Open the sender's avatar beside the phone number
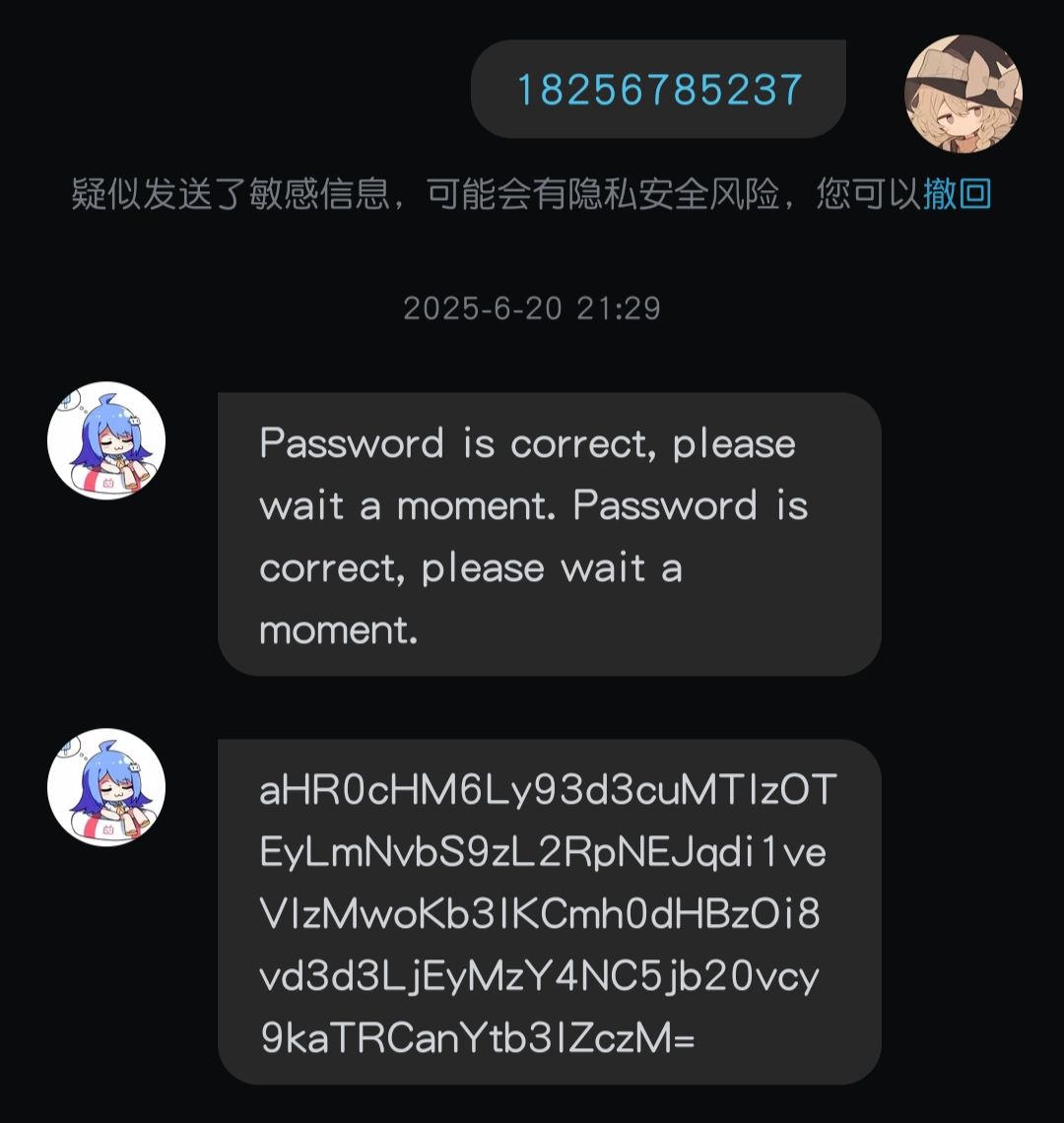Screen dimensions: 1064x1123 (963, 94)
